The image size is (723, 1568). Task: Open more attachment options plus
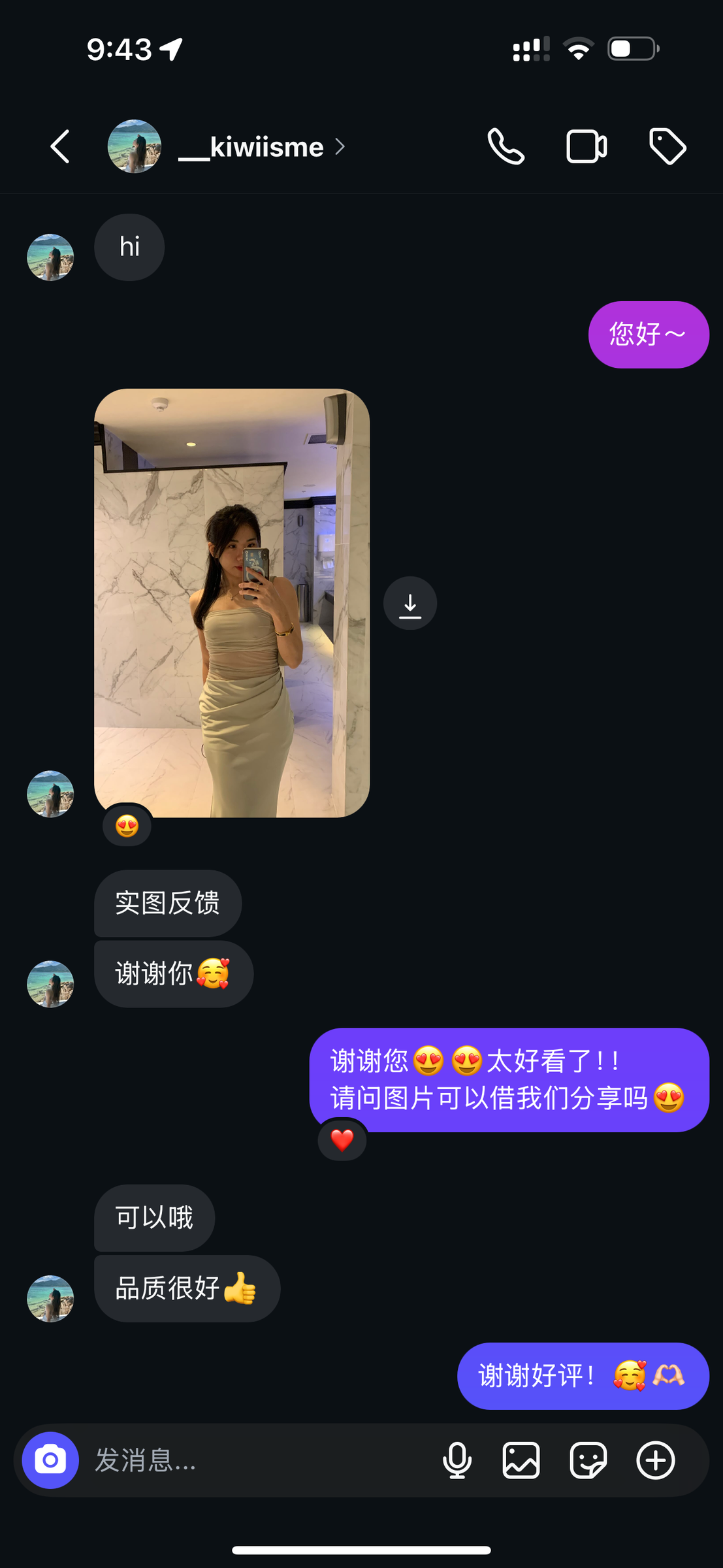tap(655, 1460)
